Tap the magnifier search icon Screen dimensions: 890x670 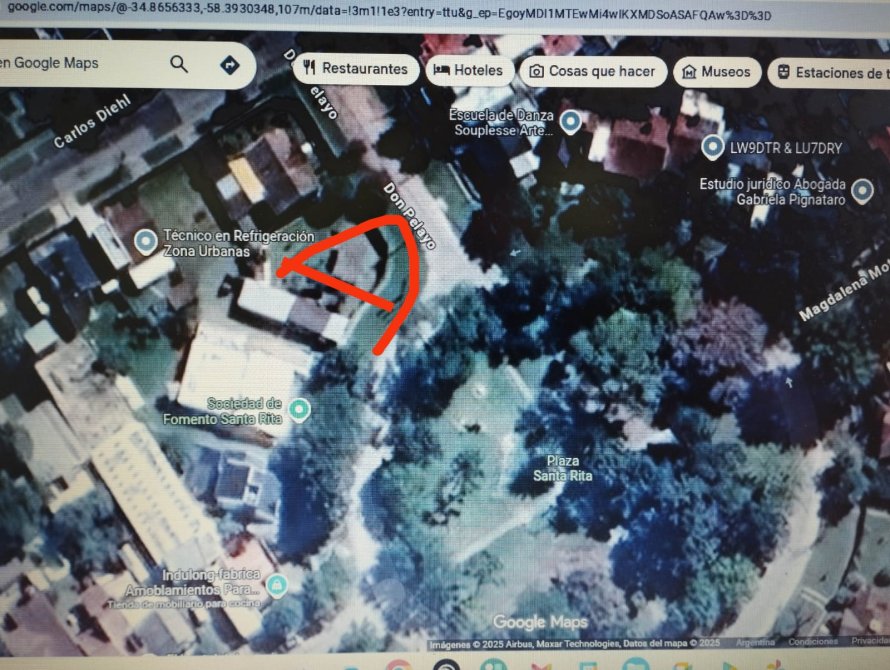coord(179,65)
